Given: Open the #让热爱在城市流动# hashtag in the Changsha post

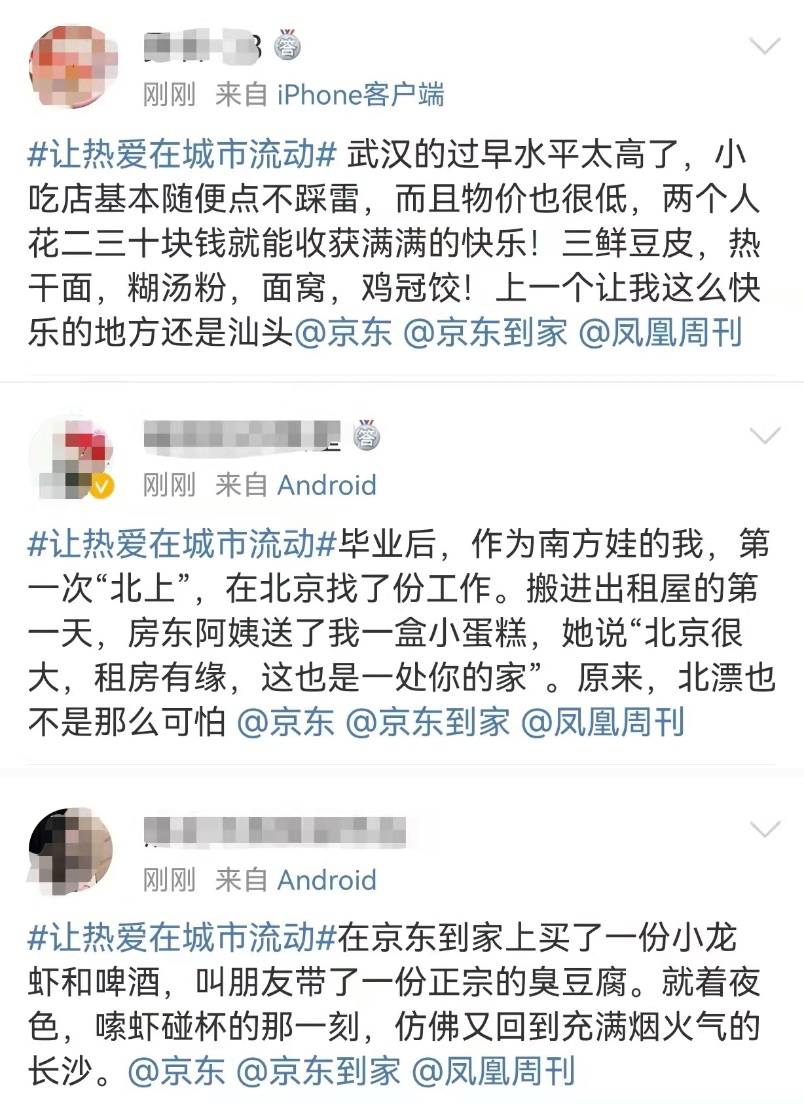Looking at the screenshot, I should click(182, 937).
